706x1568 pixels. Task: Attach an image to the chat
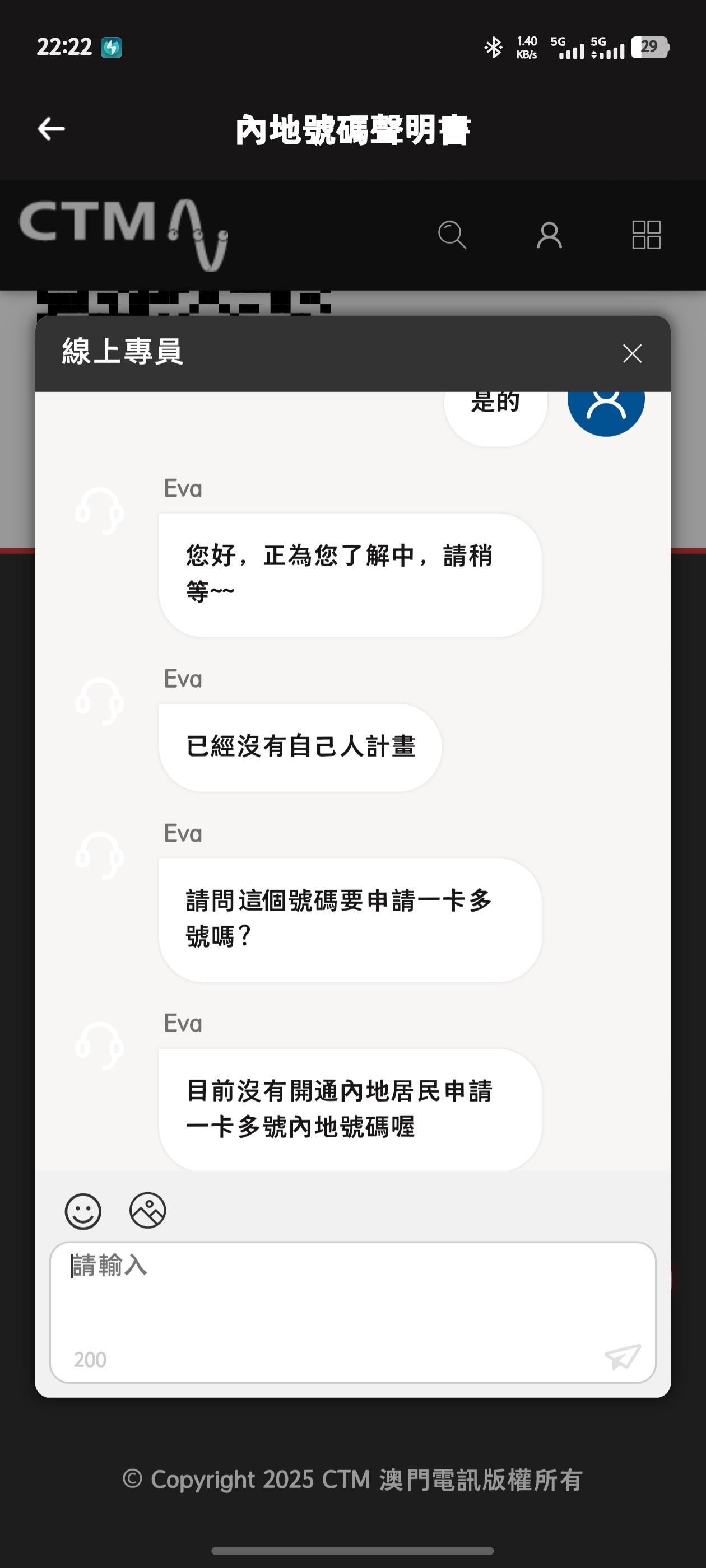147,1211
